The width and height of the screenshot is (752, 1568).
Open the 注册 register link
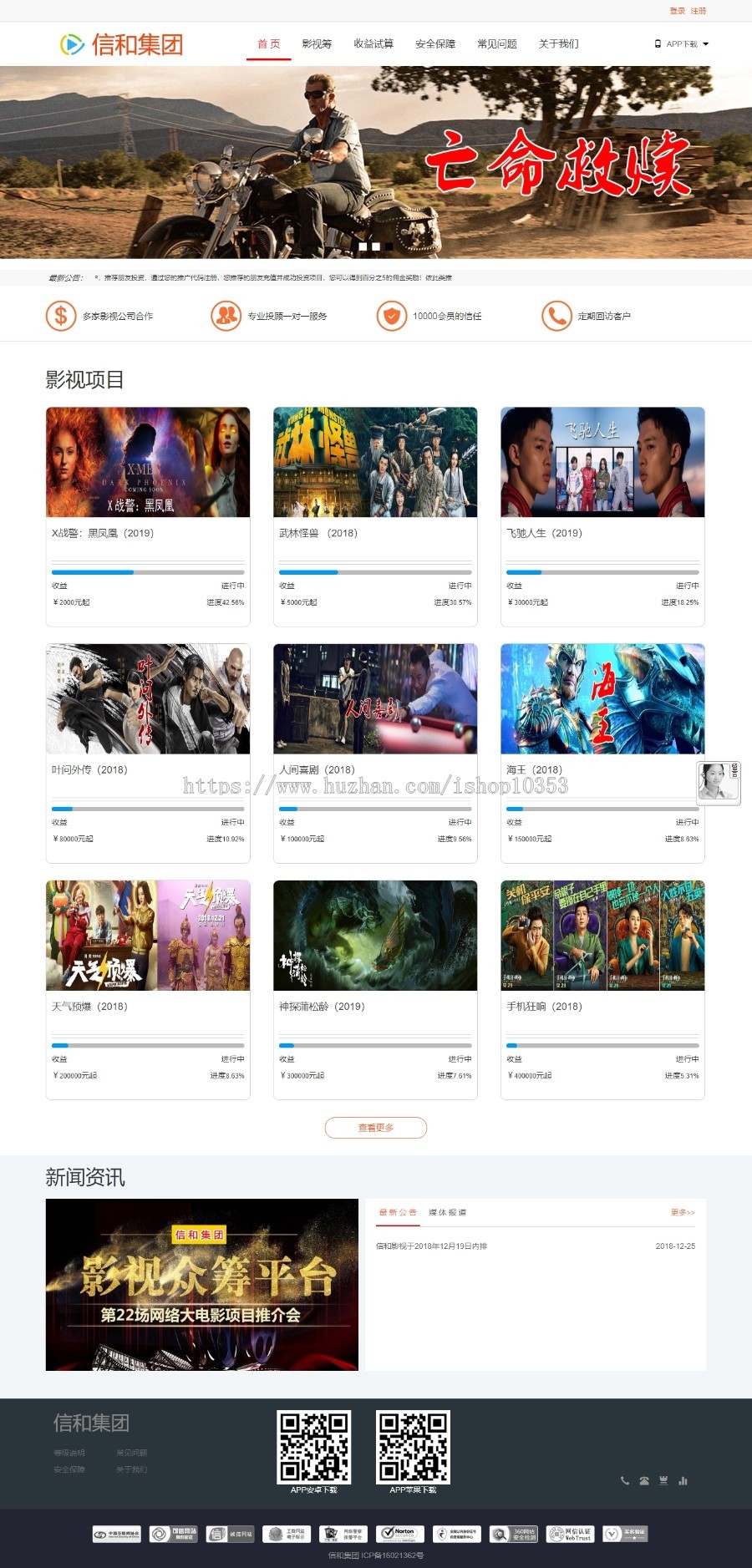pos(699,11)
